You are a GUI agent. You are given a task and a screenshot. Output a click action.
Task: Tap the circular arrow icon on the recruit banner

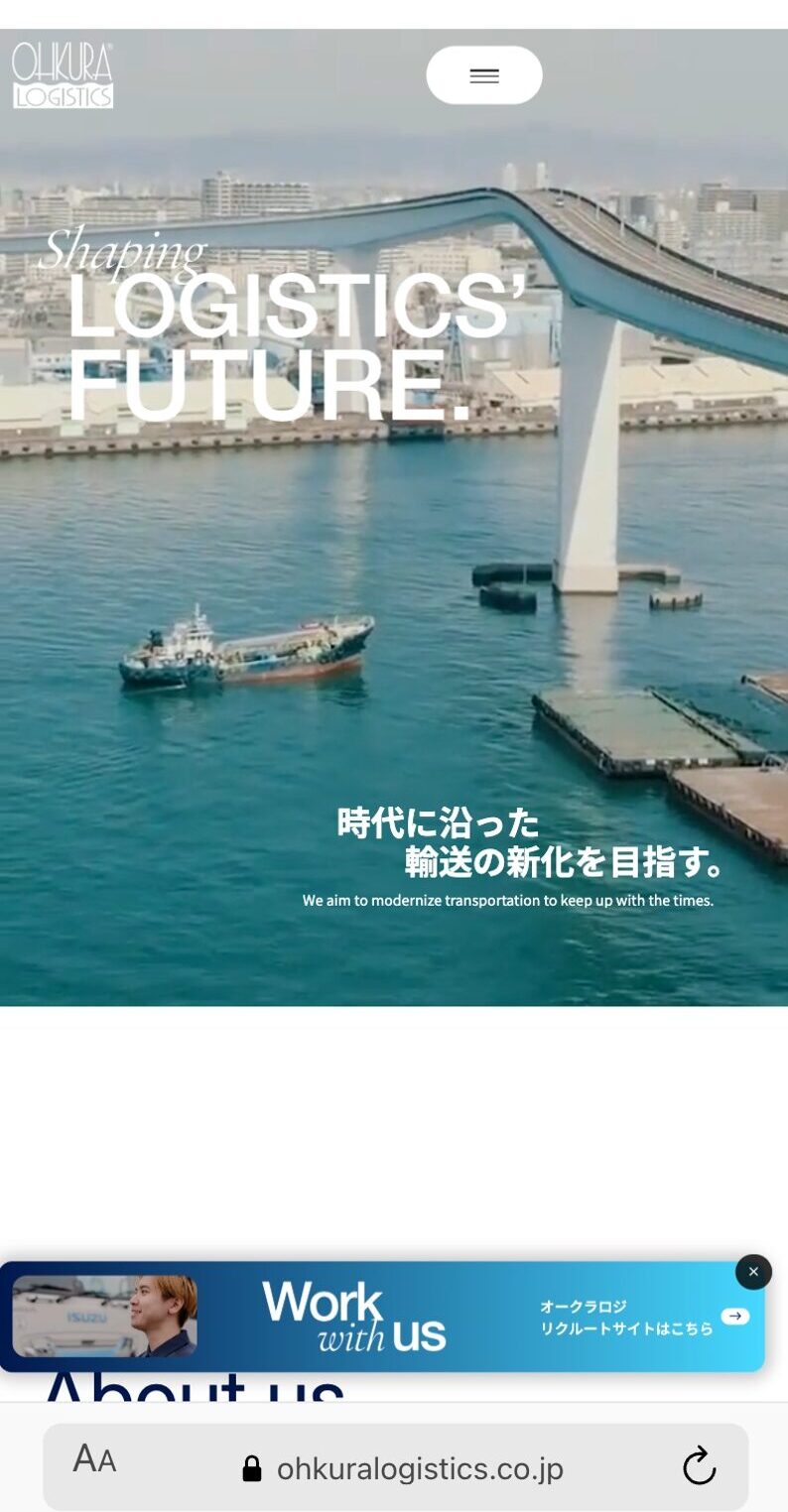[735, 1317]
